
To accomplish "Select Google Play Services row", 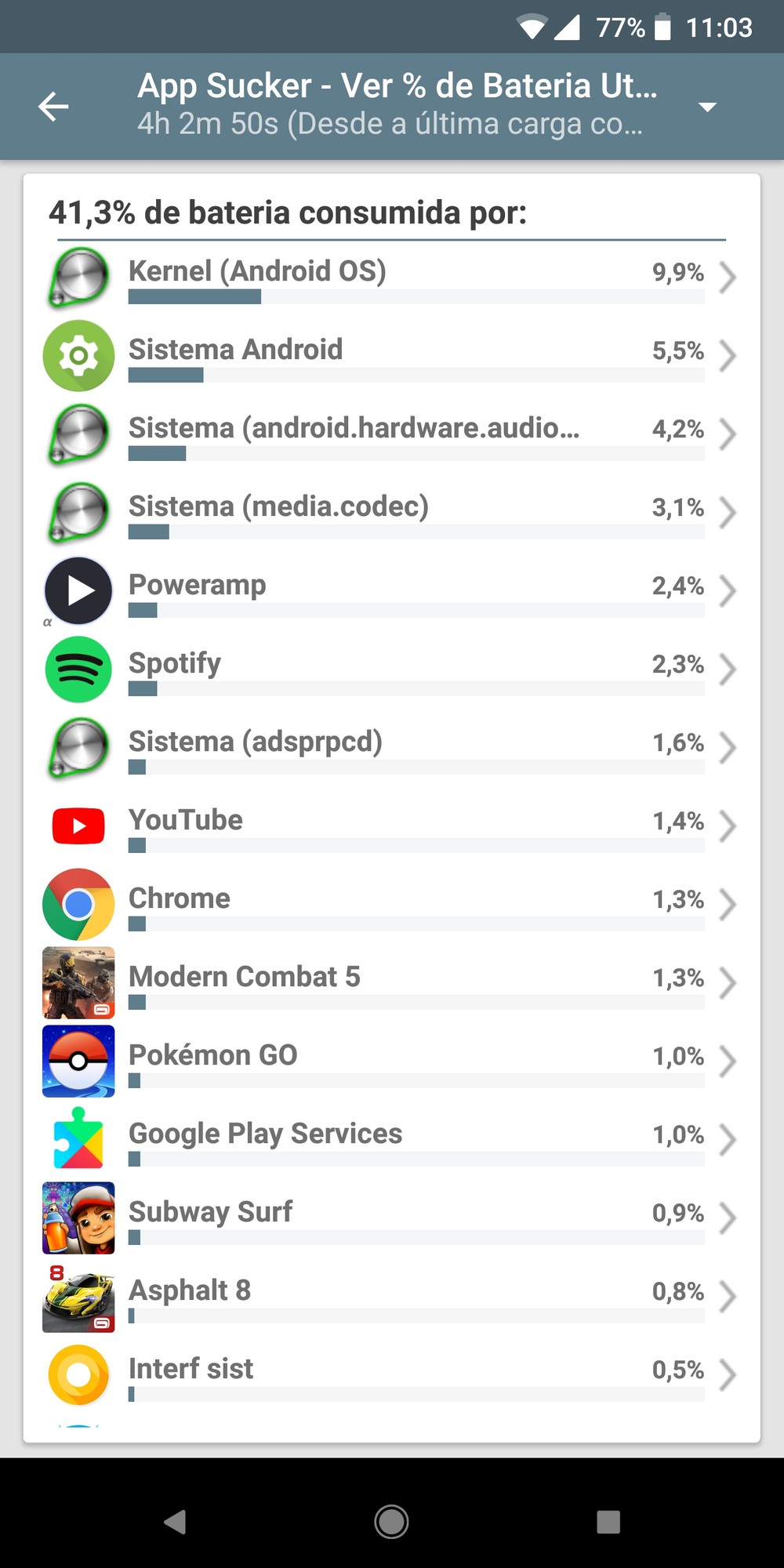I will (392, 1140).
